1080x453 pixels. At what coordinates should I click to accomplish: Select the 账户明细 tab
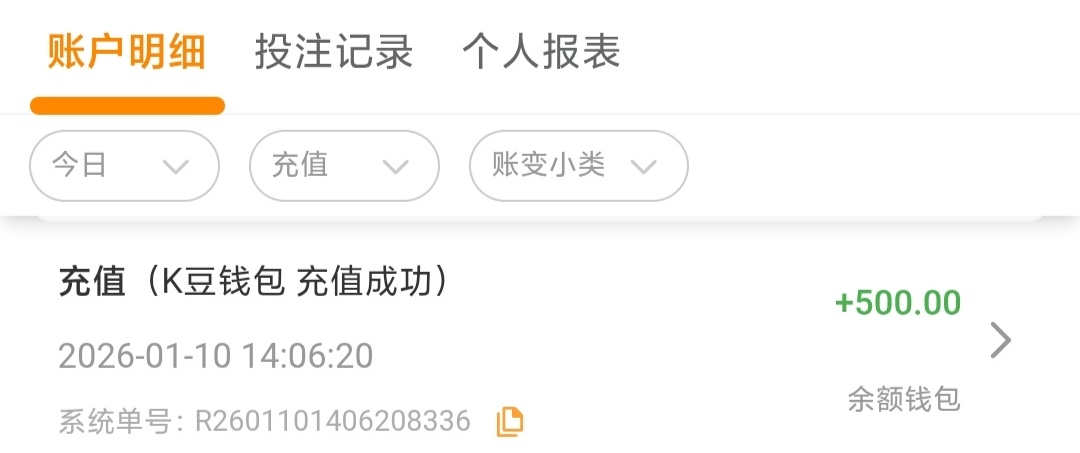[127, 52]
